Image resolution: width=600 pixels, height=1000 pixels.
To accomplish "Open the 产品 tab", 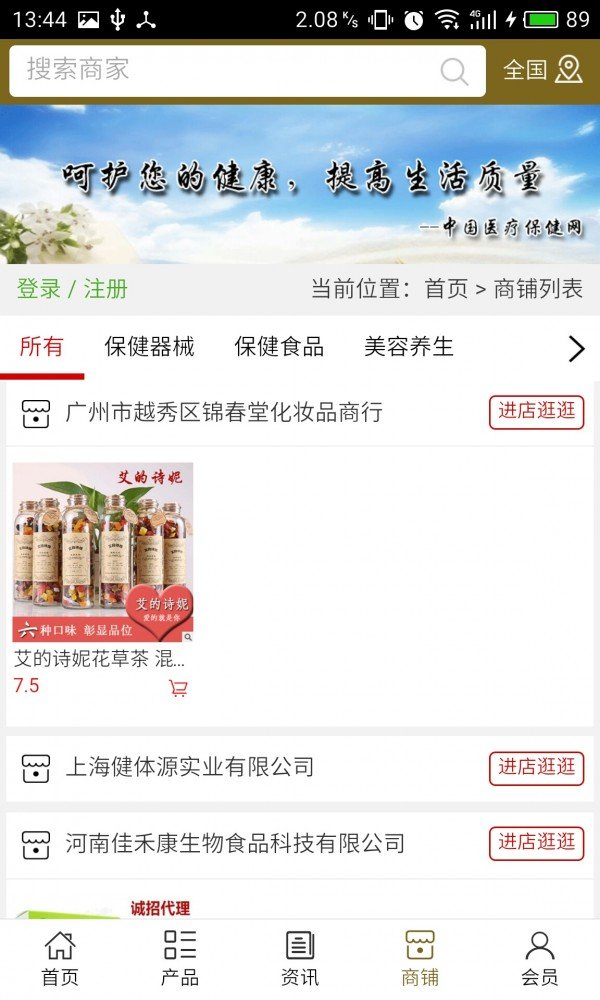I will (x=180, y=958).
